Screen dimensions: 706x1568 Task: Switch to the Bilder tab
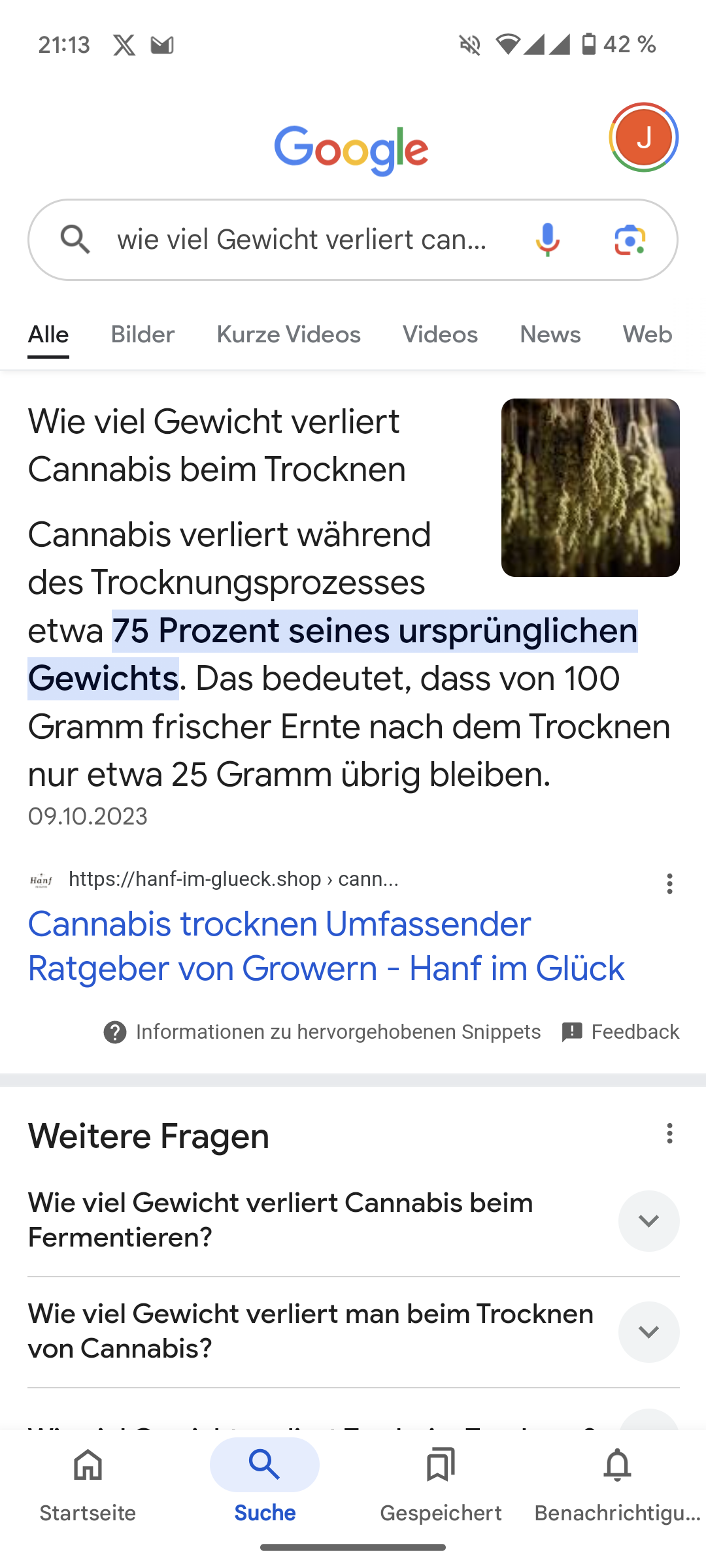(x=143, y=335)
